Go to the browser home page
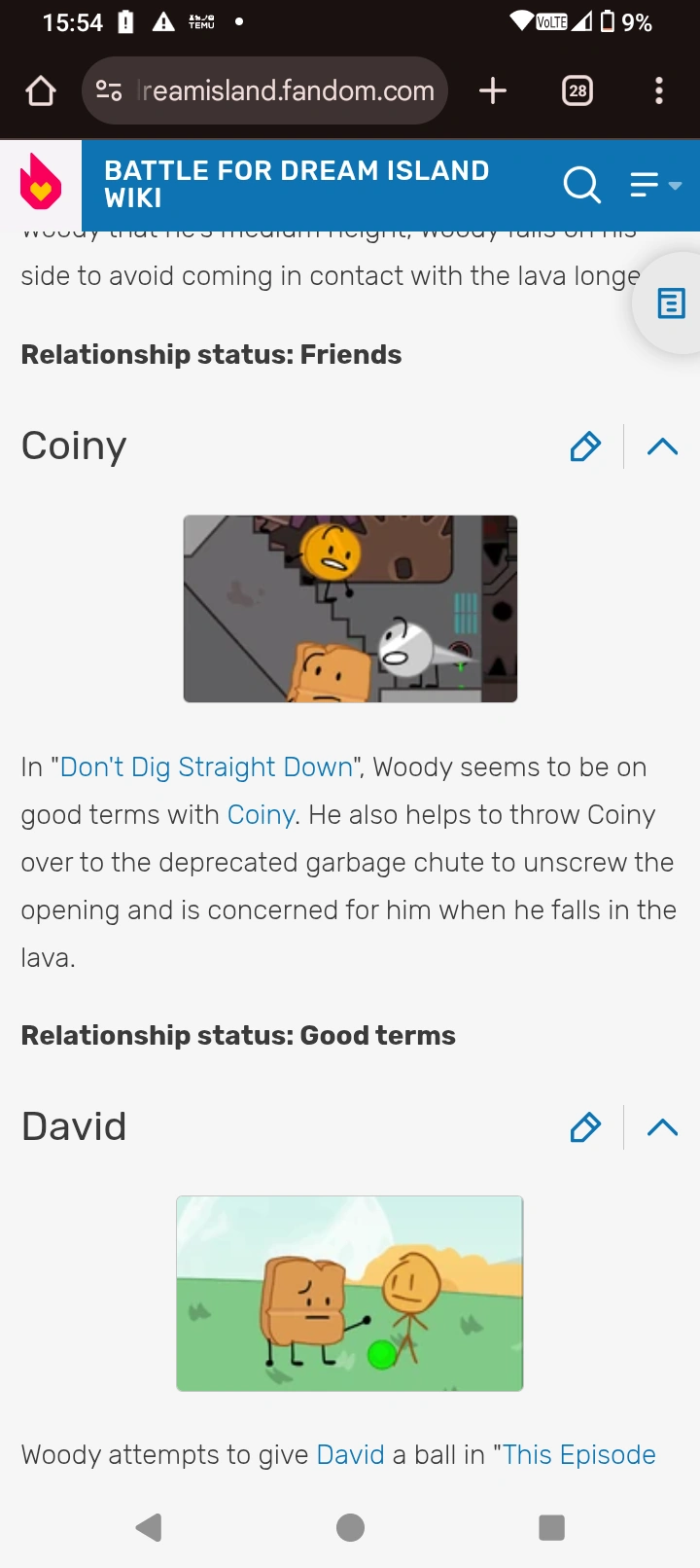Screen dimensions: 700x1568 [x=41, y=91]
